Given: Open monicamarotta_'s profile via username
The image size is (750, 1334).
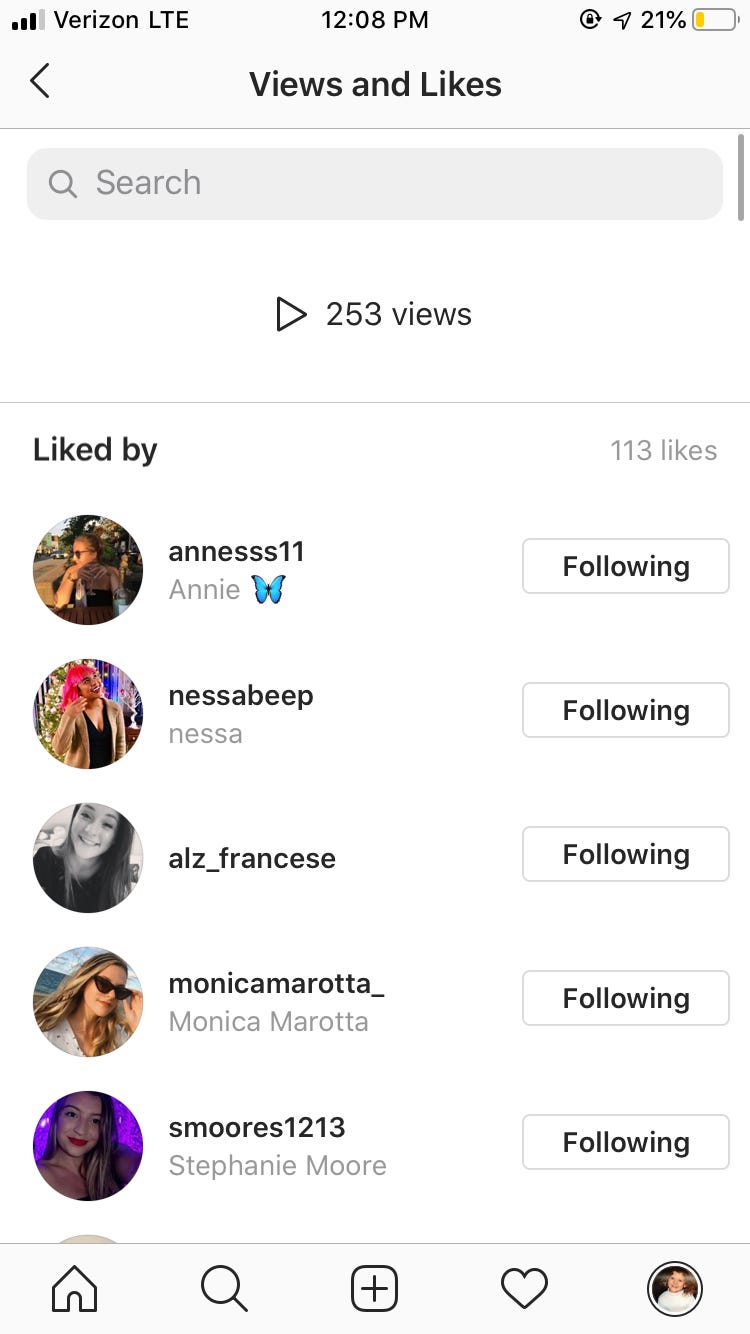Looking at the screenshot, I should click(276, 983).
